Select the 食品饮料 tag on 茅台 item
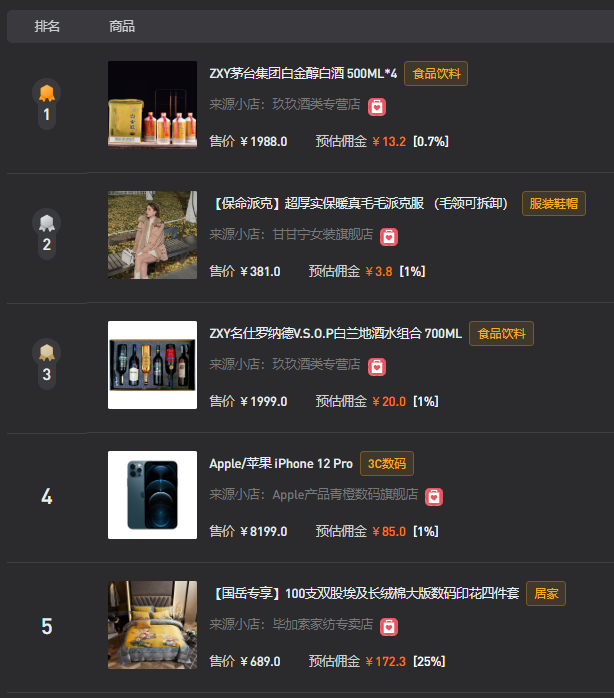 pyautogui.click(x=436, y=74)
